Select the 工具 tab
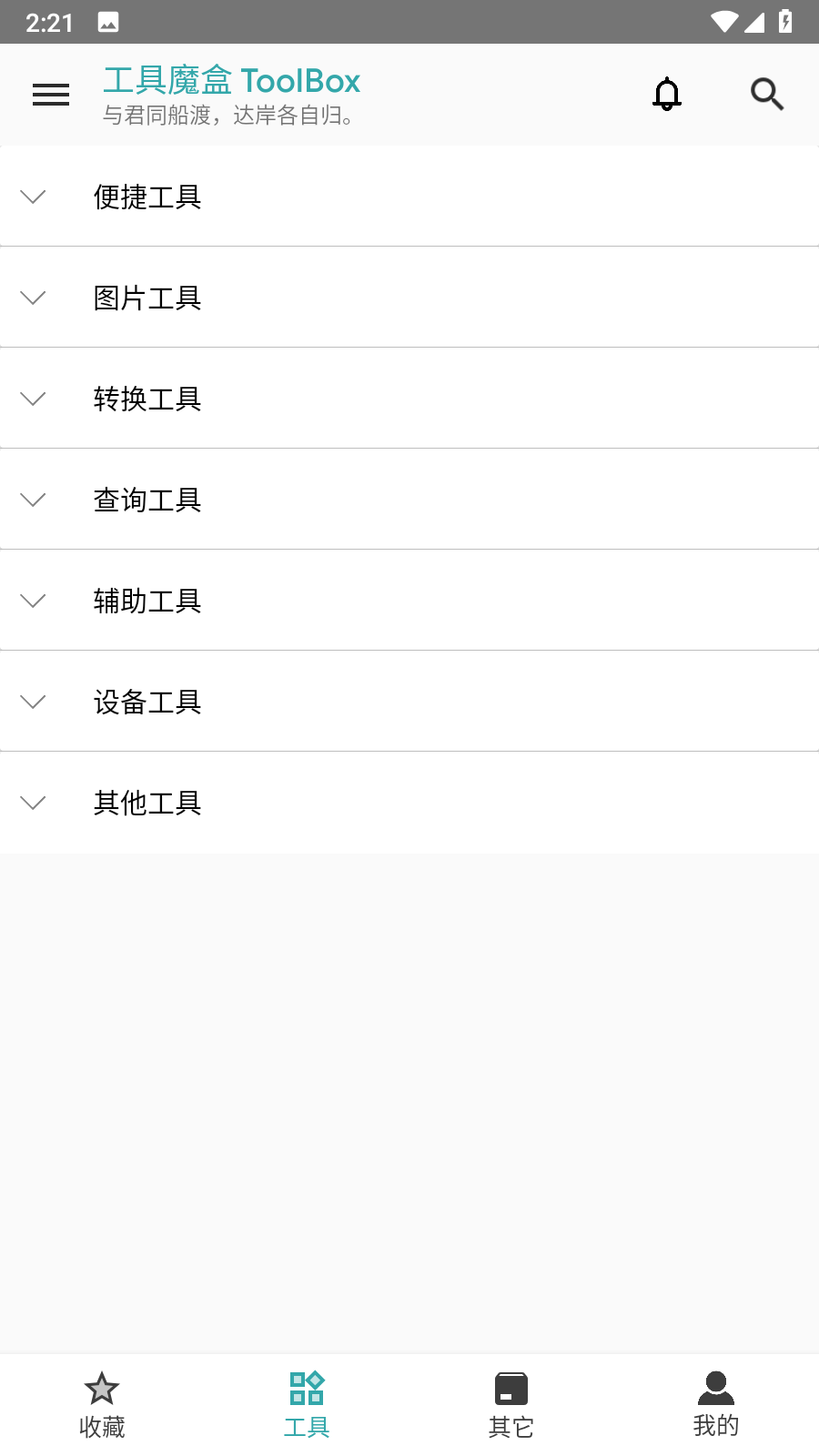Image resolution: width=819 pixels, height=1456 pixels. pyautogui.click(x=307, y=1405)
